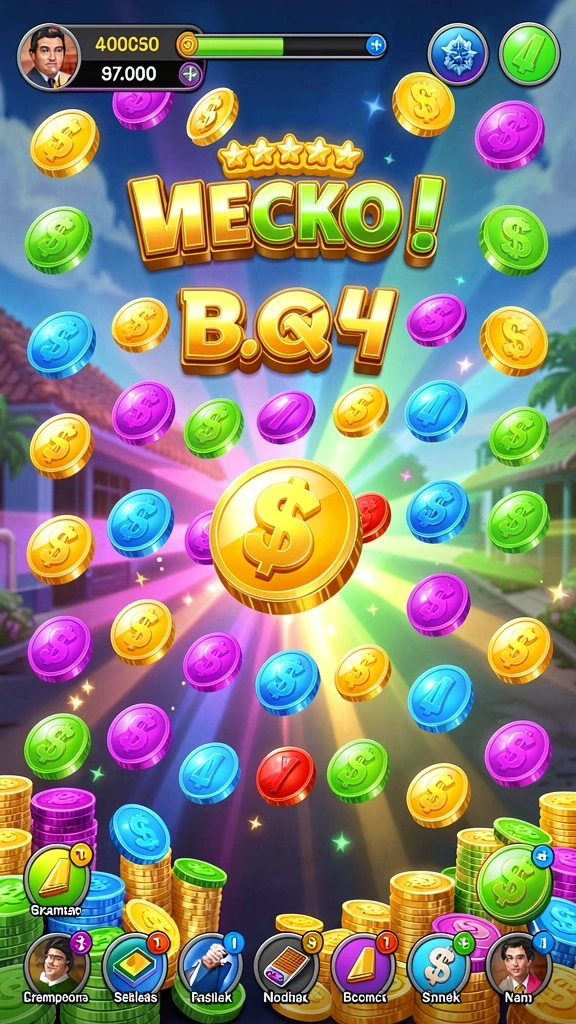
Task: Collect the big gold dollar coin
Action: coord(286,536)
